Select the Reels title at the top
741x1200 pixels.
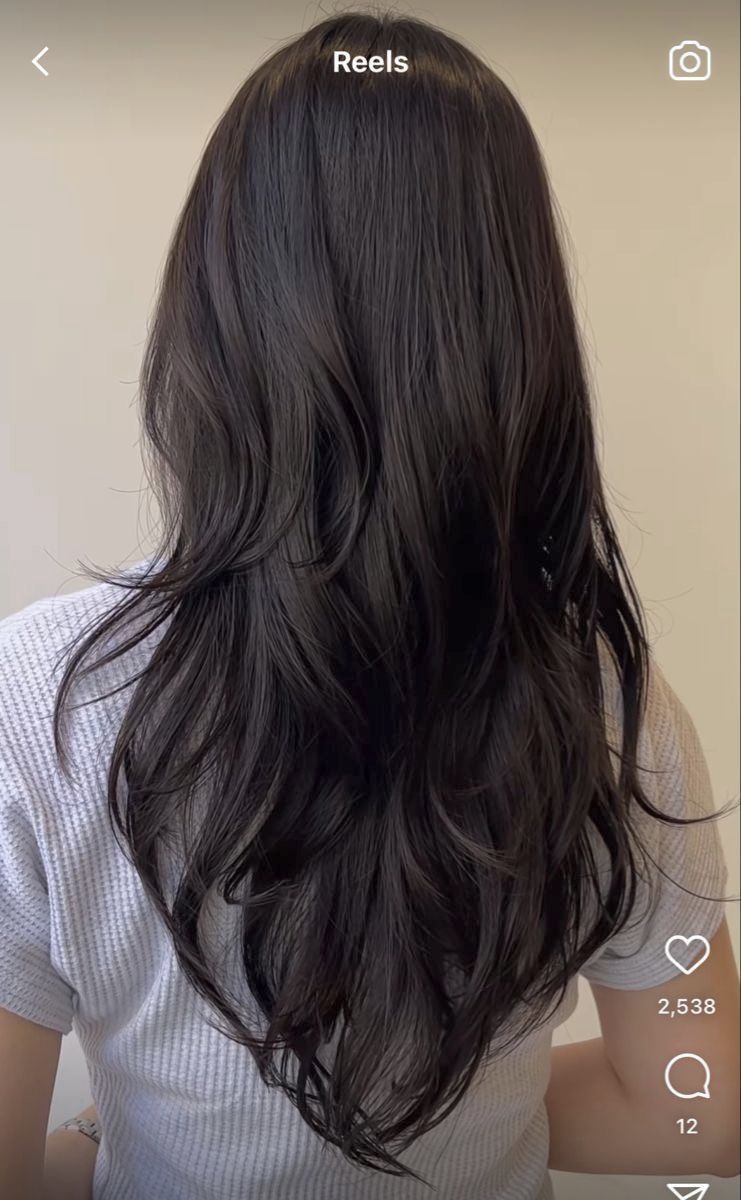(370, 61)
